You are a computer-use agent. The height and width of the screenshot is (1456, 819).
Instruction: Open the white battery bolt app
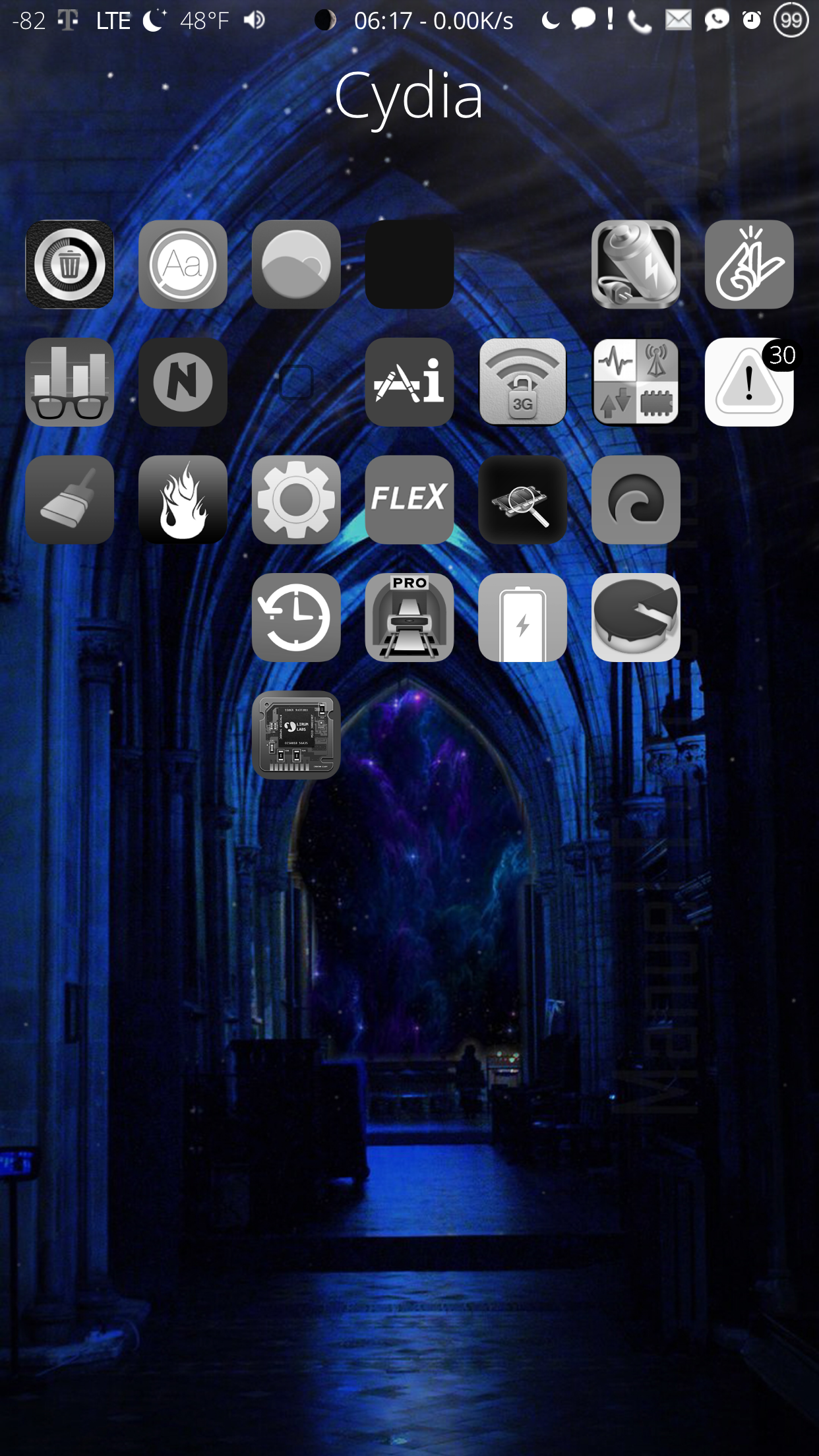pos(522,617)
